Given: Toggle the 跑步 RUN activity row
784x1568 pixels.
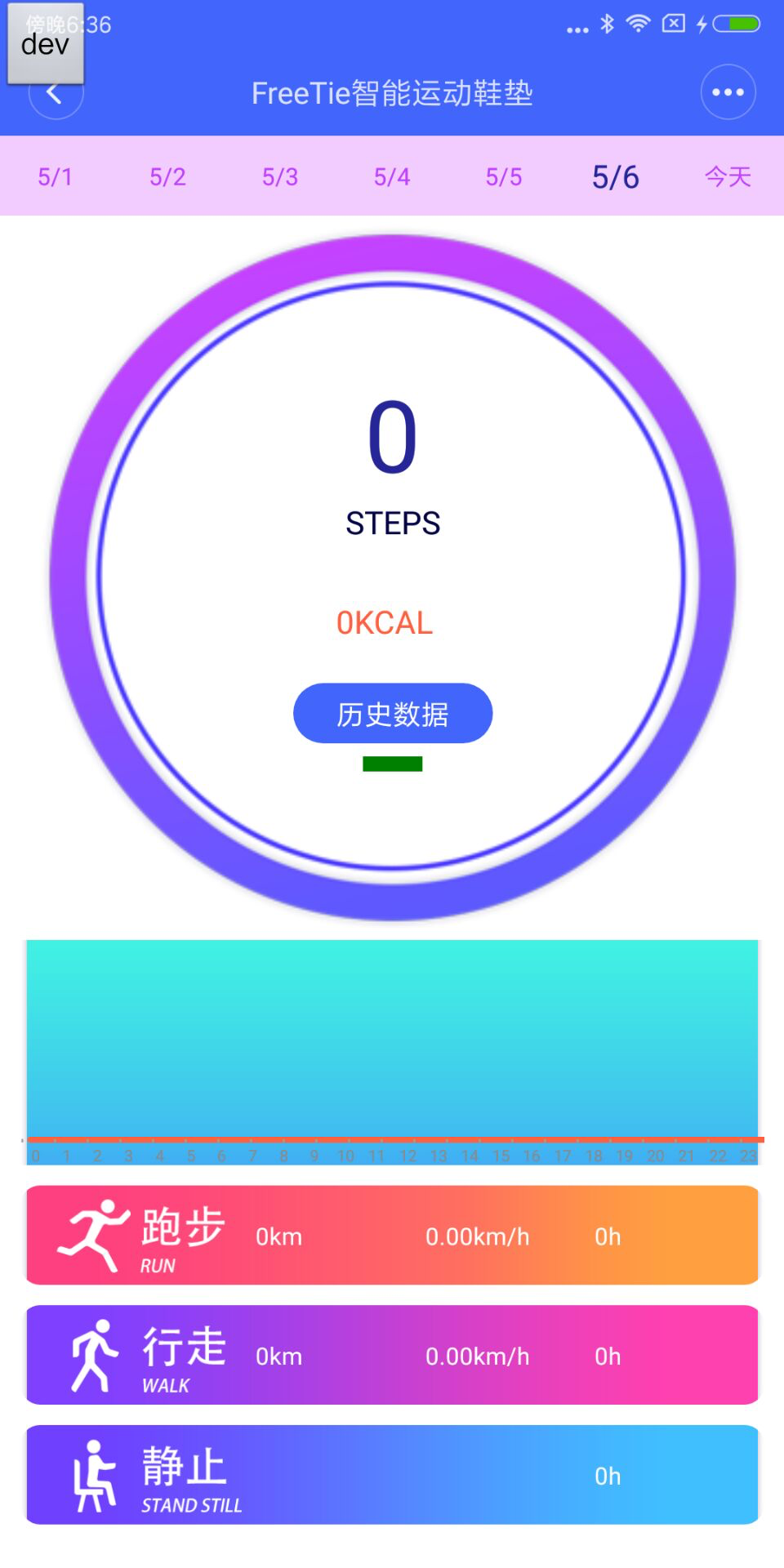Looking at the screenshot, I should (392, 1236).
